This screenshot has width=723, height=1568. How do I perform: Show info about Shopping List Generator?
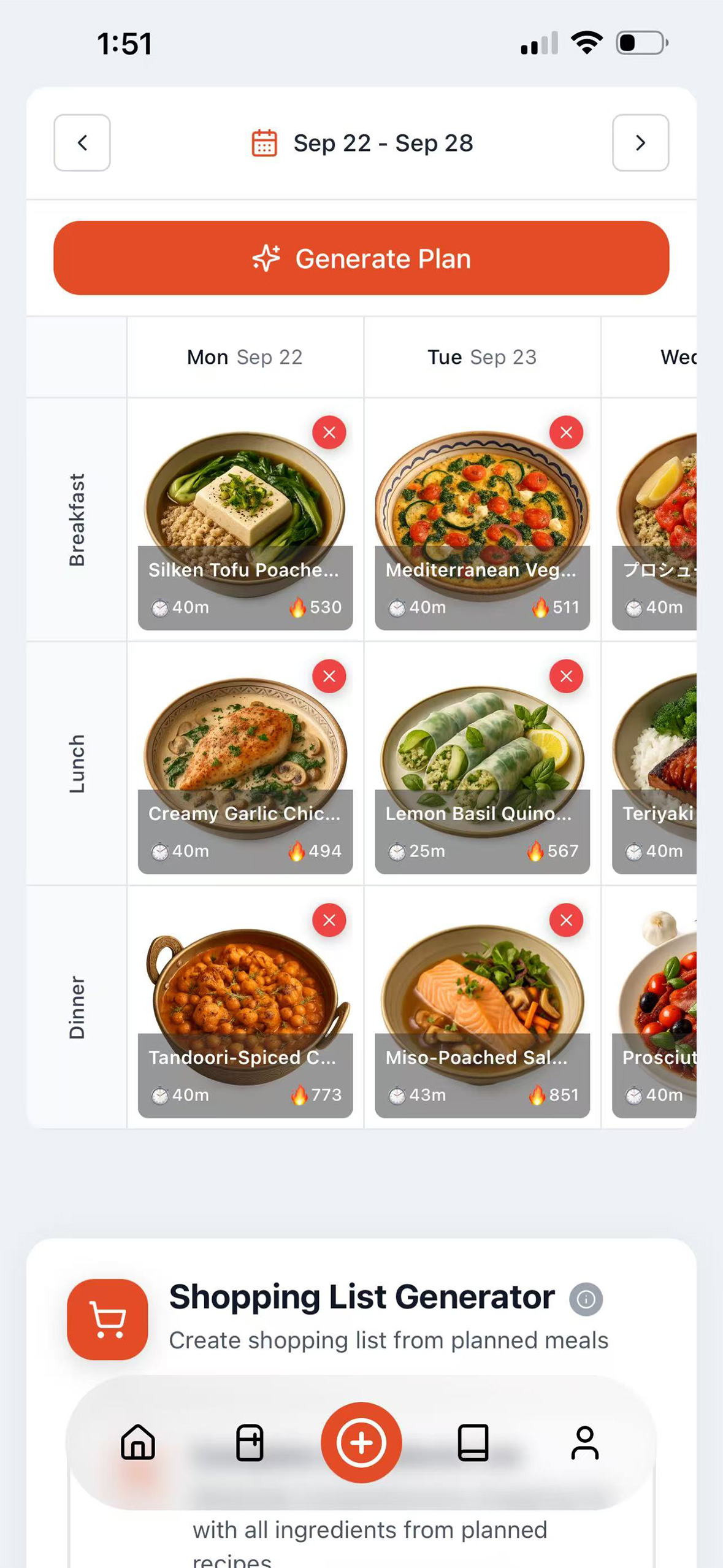[586, 1299]
